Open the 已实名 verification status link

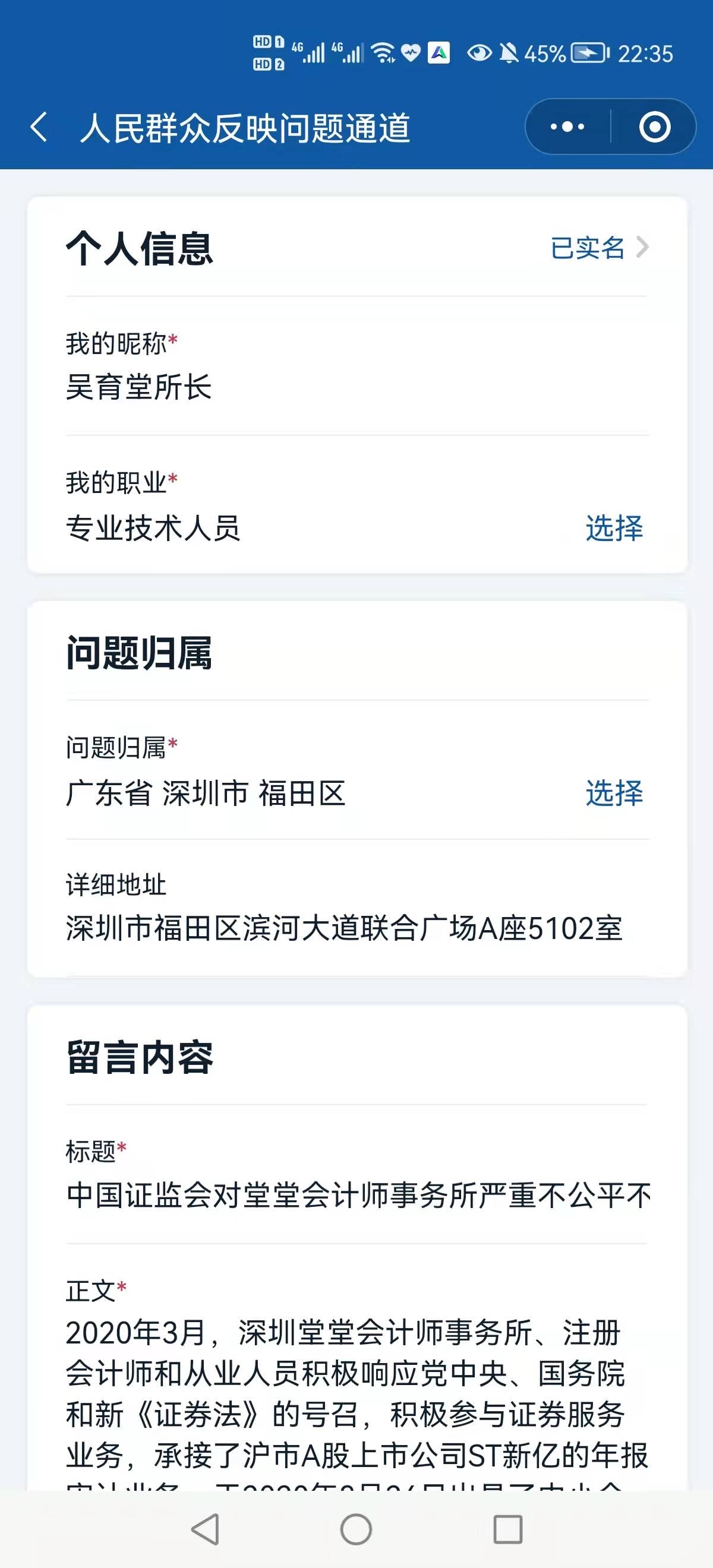pos(598,248)
